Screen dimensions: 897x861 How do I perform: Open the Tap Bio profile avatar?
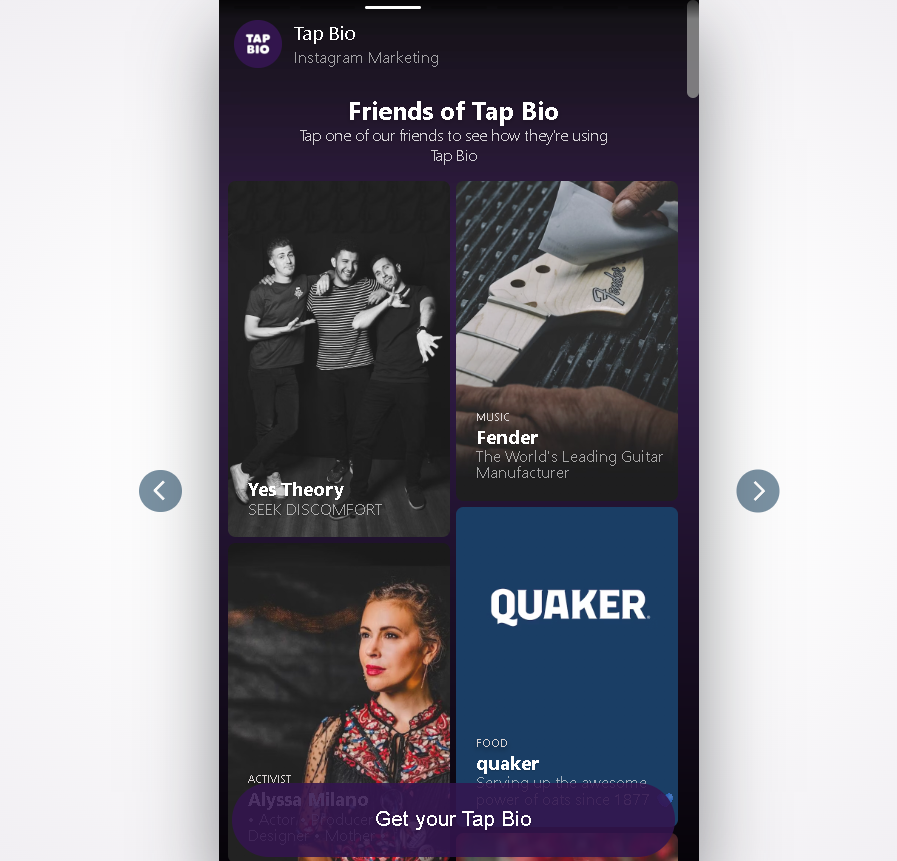coord(257,44)
